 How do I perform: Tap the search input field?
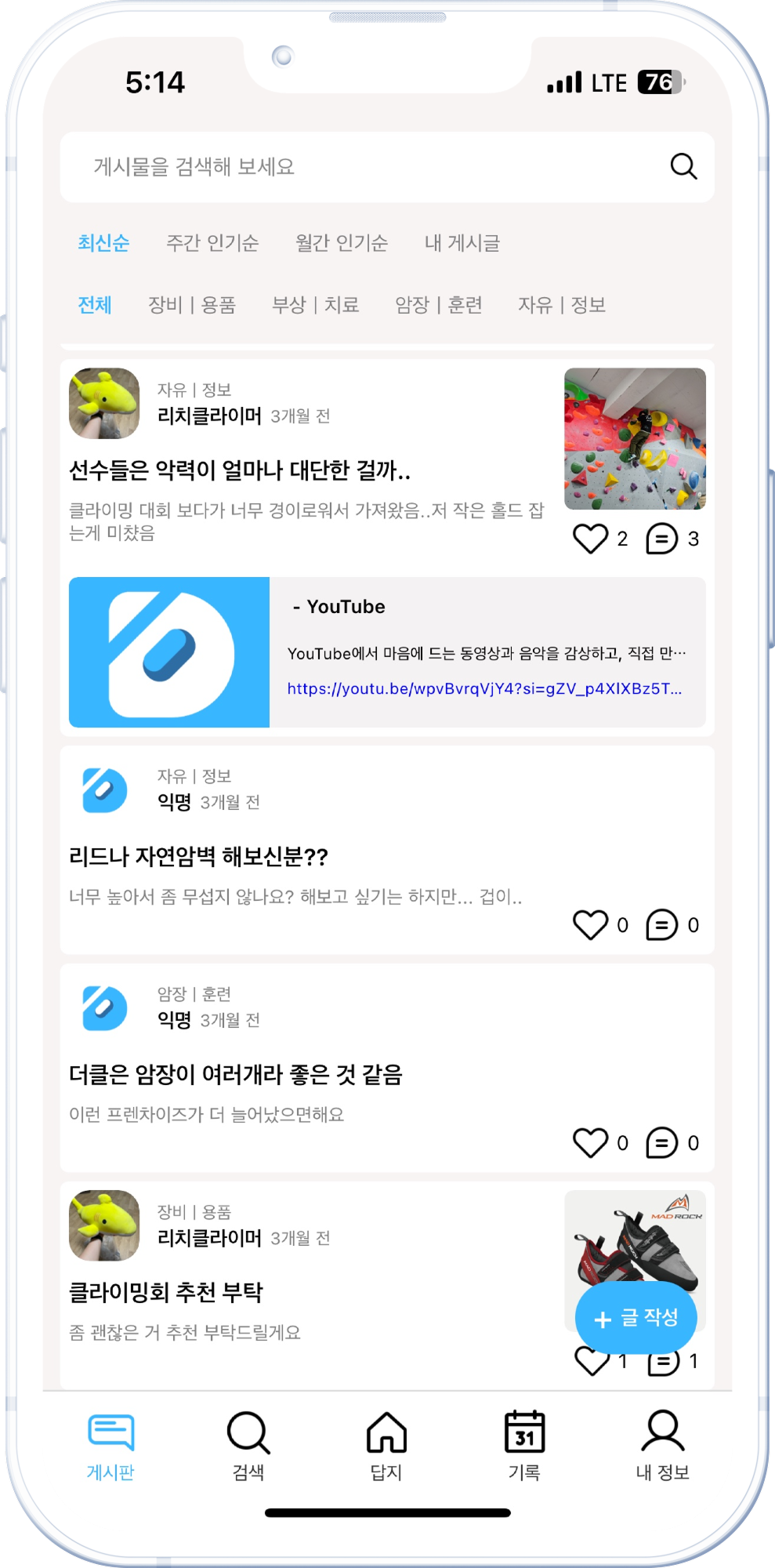click(x=313, y=166)
